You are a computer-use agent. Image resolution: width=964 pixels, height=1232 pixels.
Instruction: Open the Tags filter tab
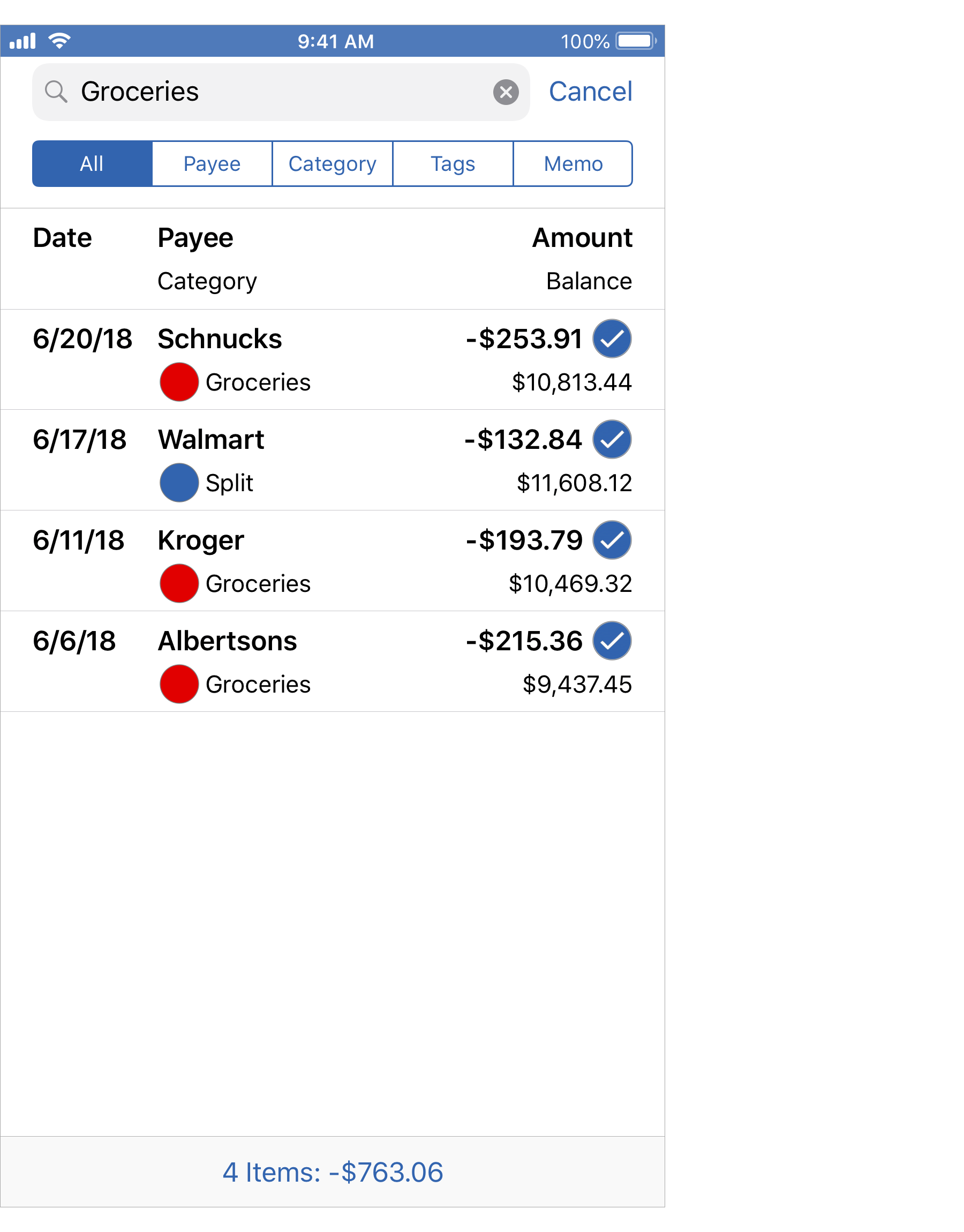pos(453,164)
